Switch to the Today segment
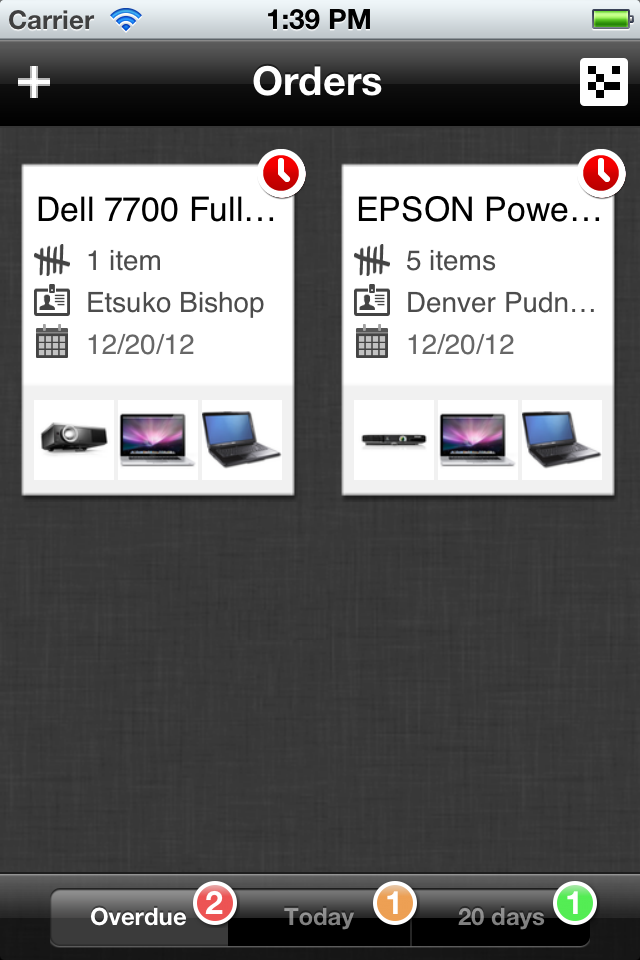This screenshot has height=960, width=640. 319,917
